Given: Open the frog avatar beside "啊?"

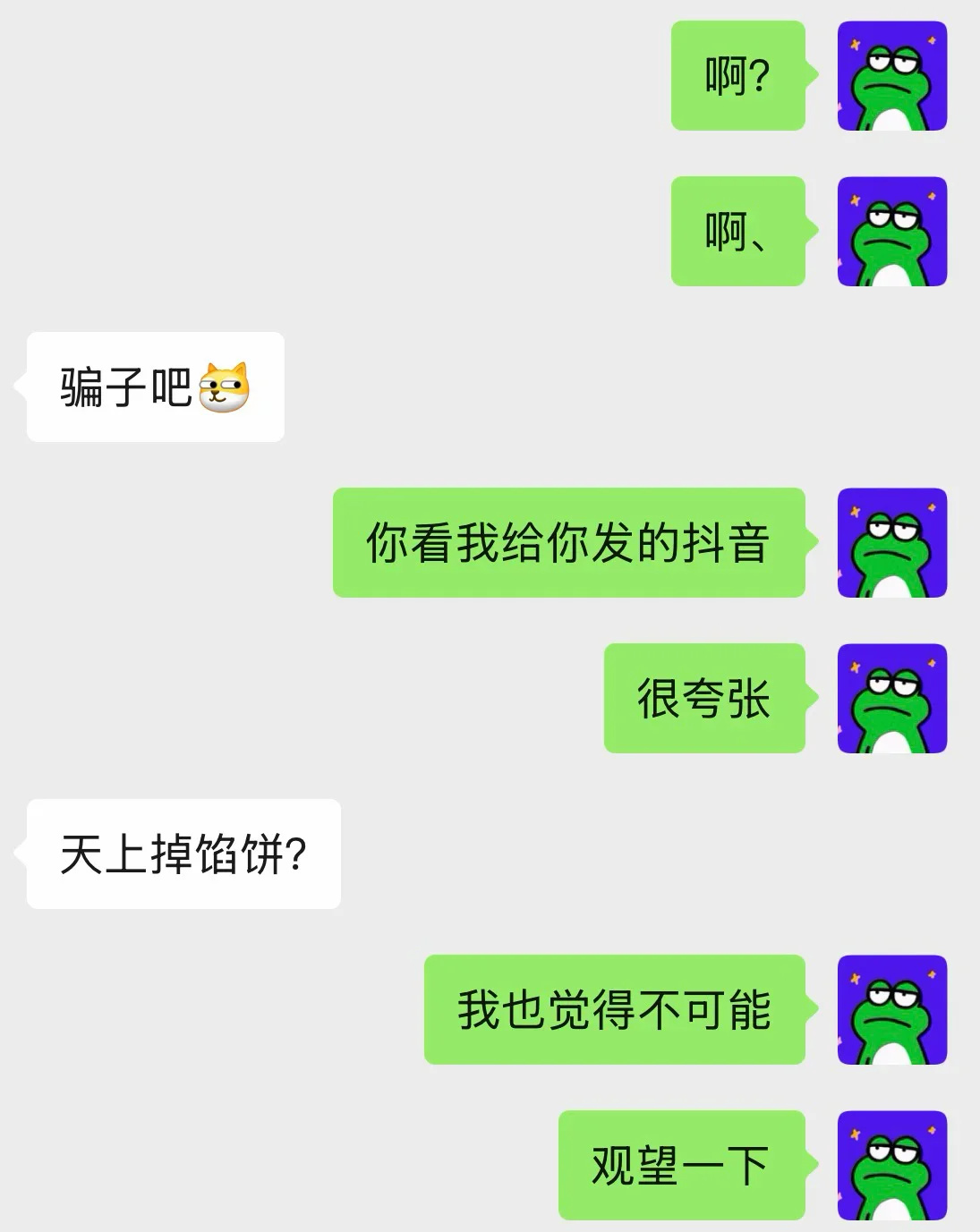Looking at the screenshot, I should [x=891, y=76].
